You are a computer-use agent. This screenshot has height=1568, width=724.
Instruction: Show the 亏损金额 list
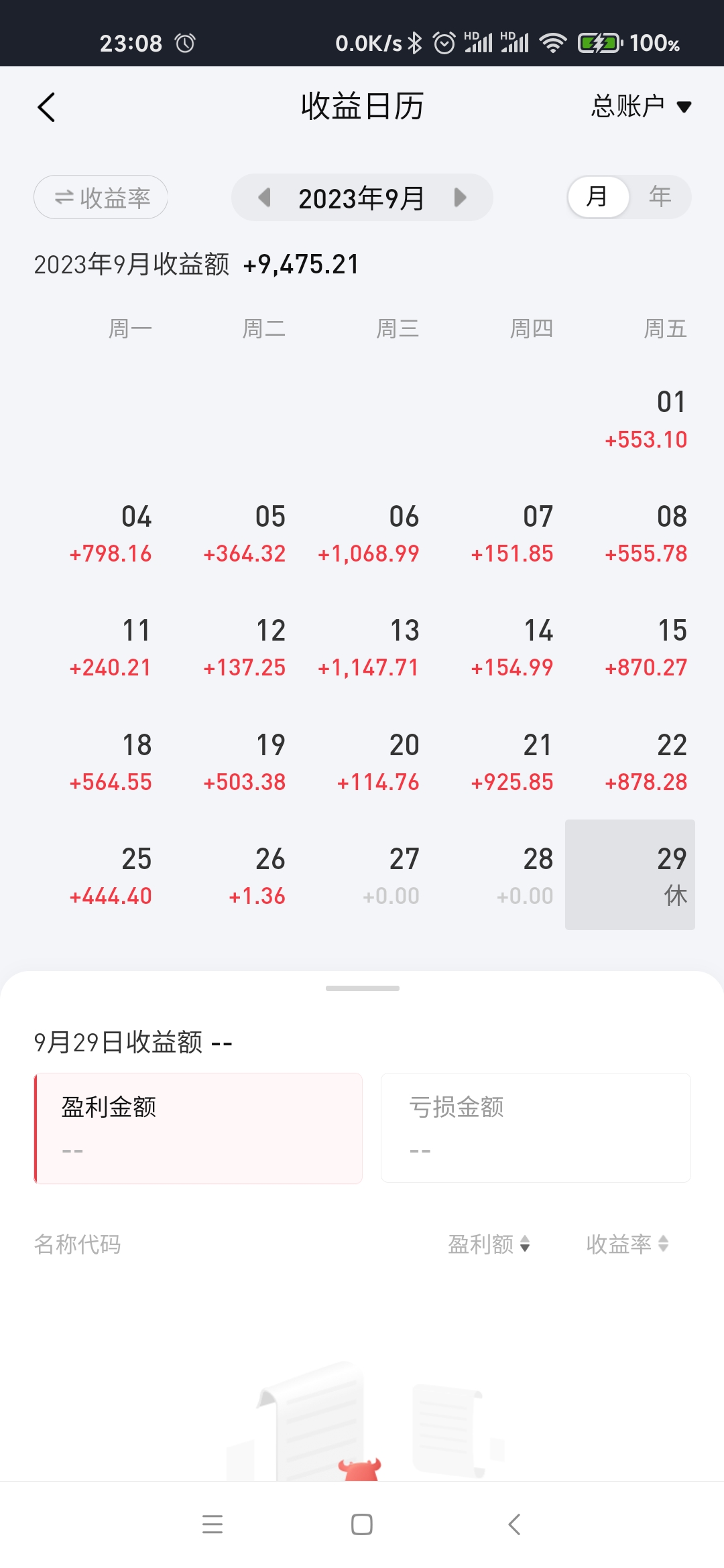[536, 1128]
